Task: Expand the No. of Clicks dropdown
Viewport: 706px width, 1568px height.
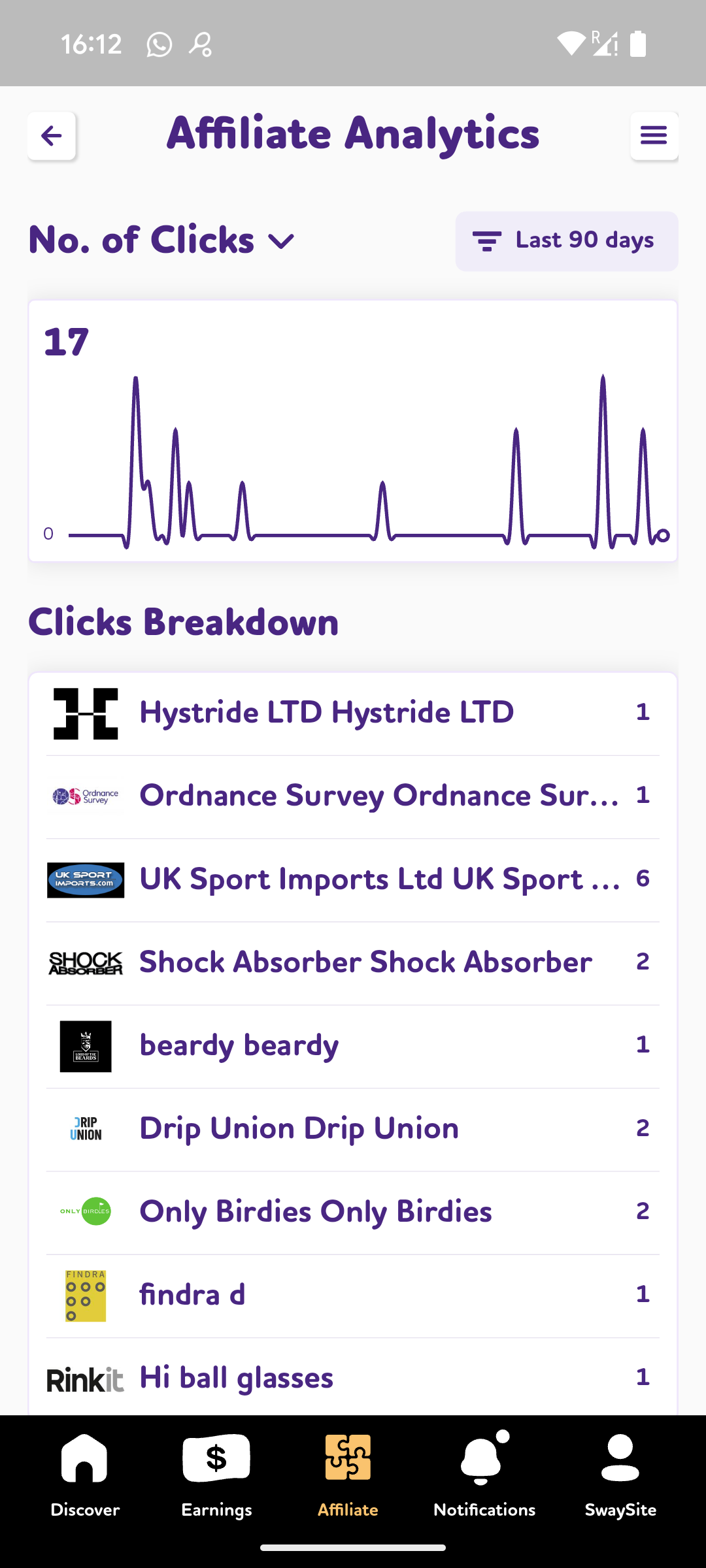Action: 162,240
